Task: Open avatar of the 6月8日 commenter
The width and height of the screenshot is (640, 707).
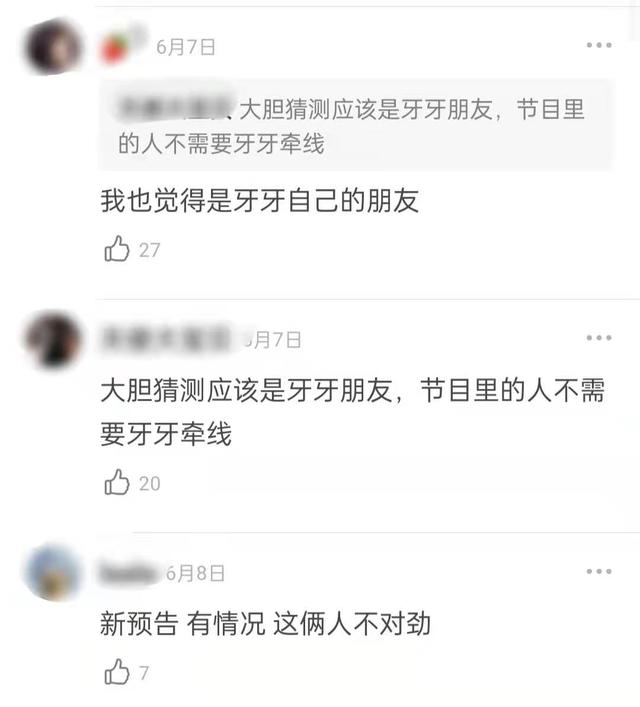Action: coord(54,573)
